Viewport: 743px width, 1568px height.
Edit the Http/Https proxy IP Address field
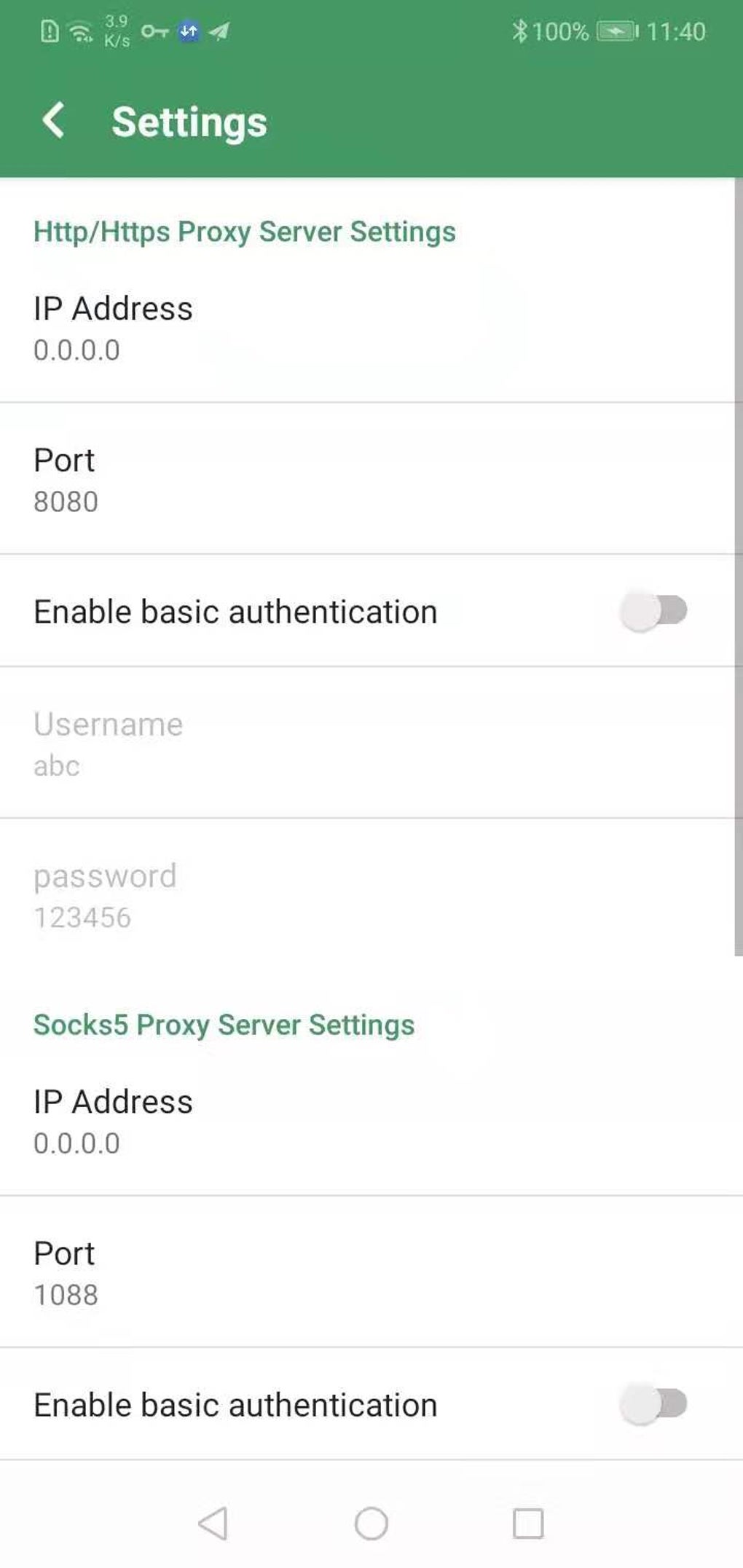pyautogui.click(x=291, y=328)
